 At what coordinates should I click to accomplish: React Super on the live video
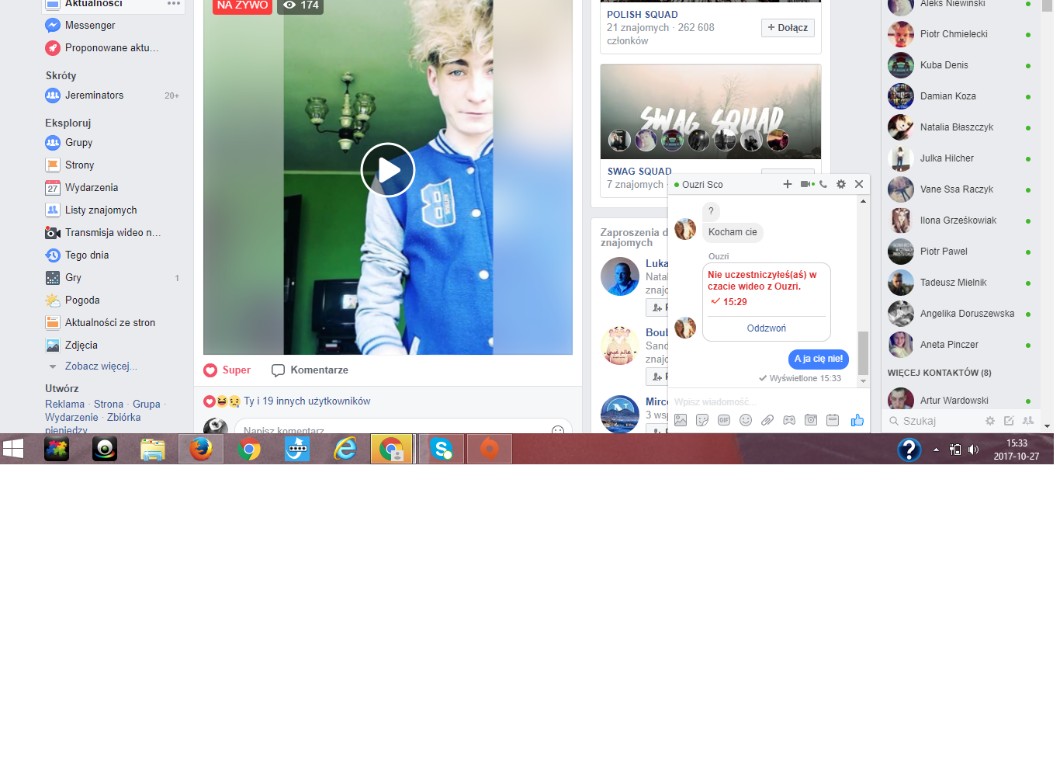coord(228,370)
